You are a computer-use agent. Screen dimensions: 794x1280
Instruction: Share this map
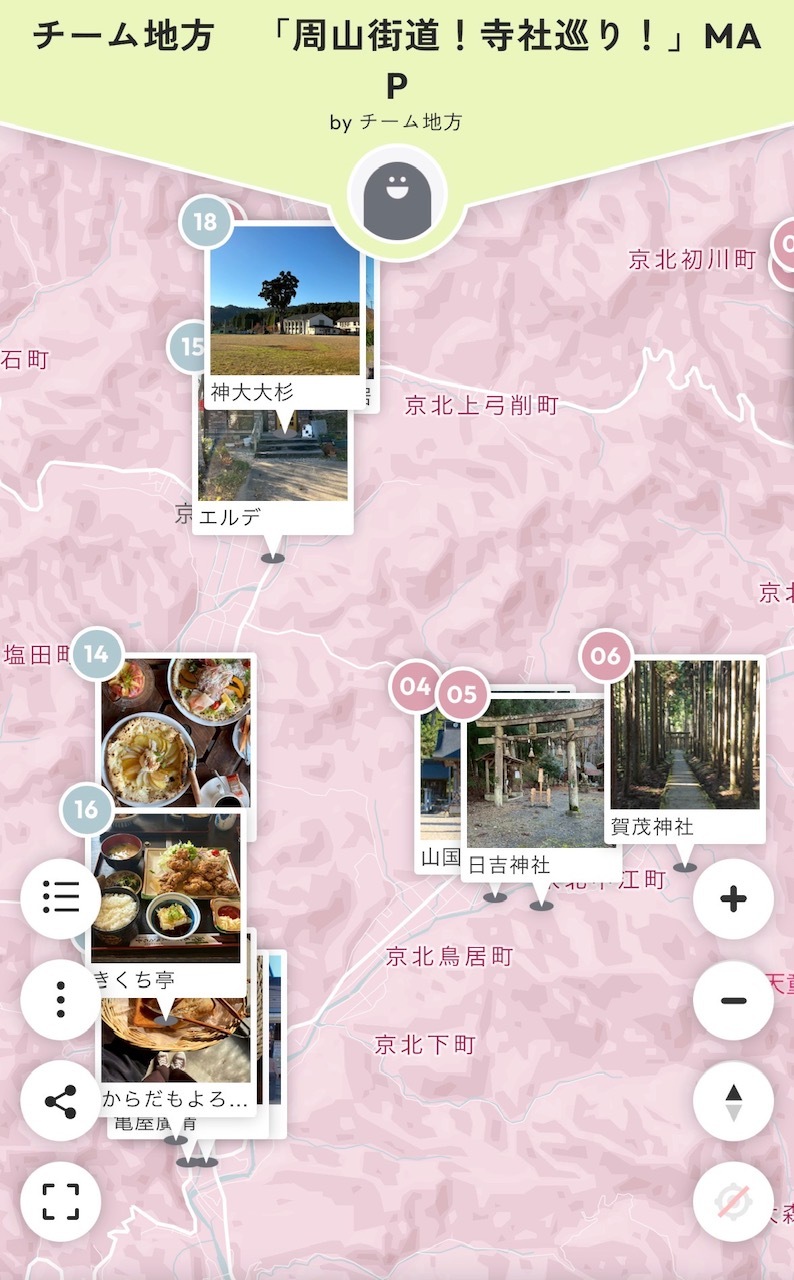(61, 1101)
